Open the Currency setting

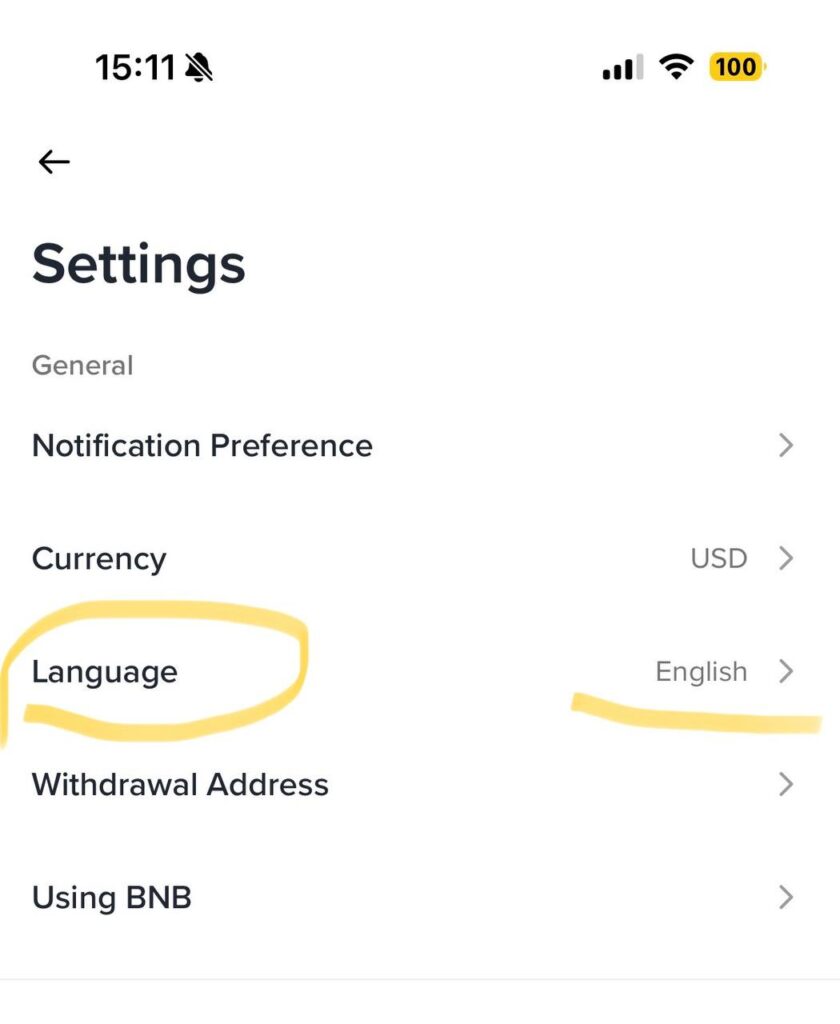pos(100,558)
